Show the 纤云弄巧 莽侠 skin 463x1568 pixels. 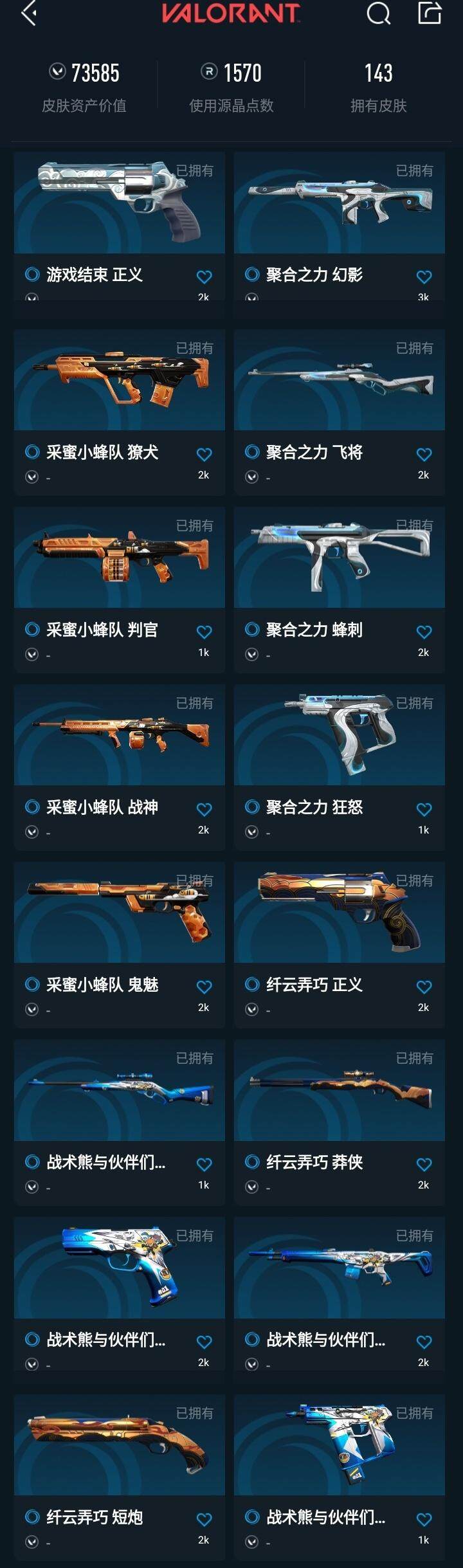tap(340, 1091)
